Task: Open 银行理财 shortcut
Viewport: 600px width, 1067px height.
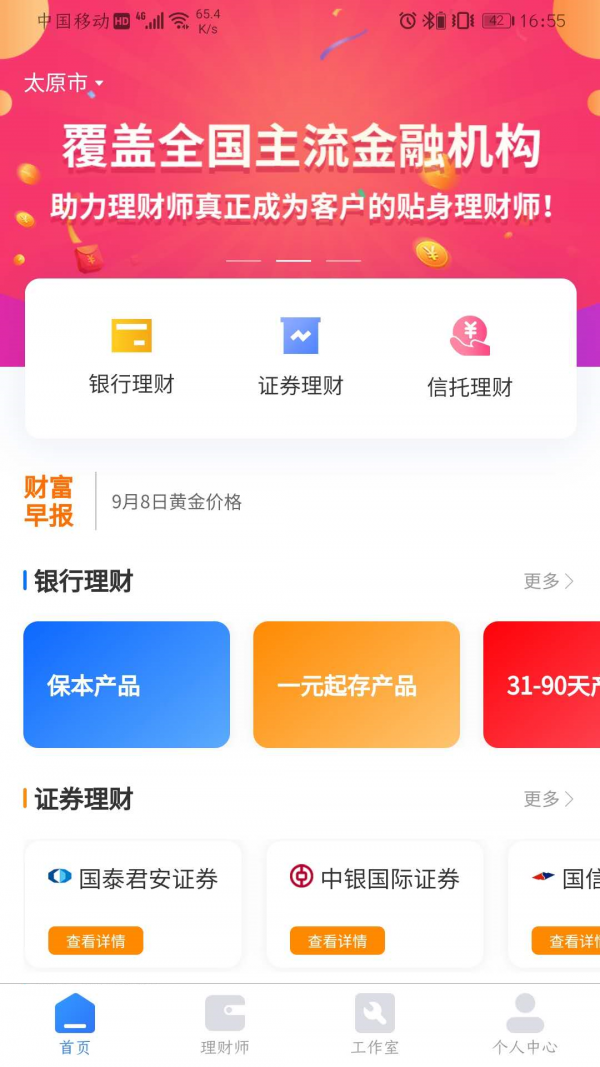Action: click(131, 357)
